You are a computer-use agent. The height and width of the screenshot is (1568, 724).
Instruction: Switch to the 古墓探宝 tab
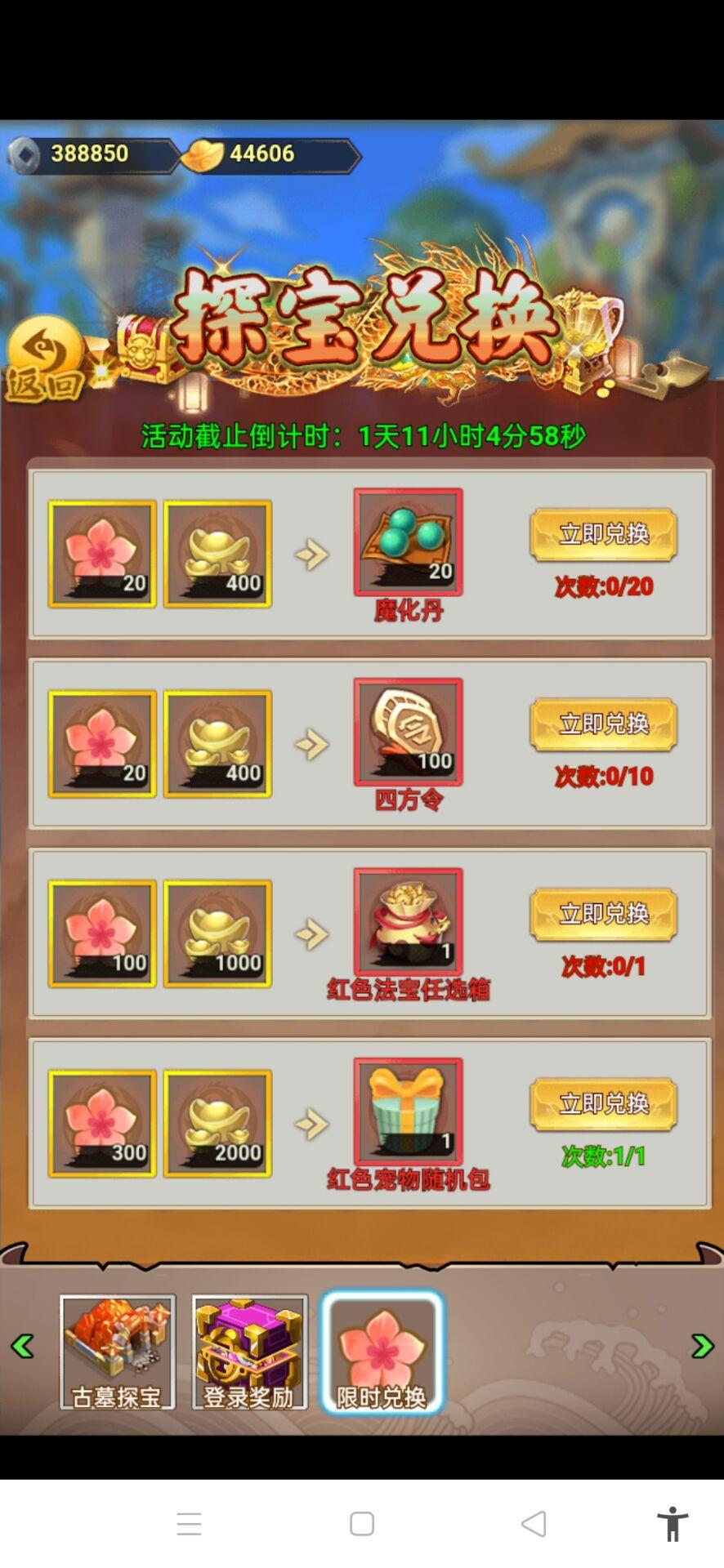[117, 1352]
